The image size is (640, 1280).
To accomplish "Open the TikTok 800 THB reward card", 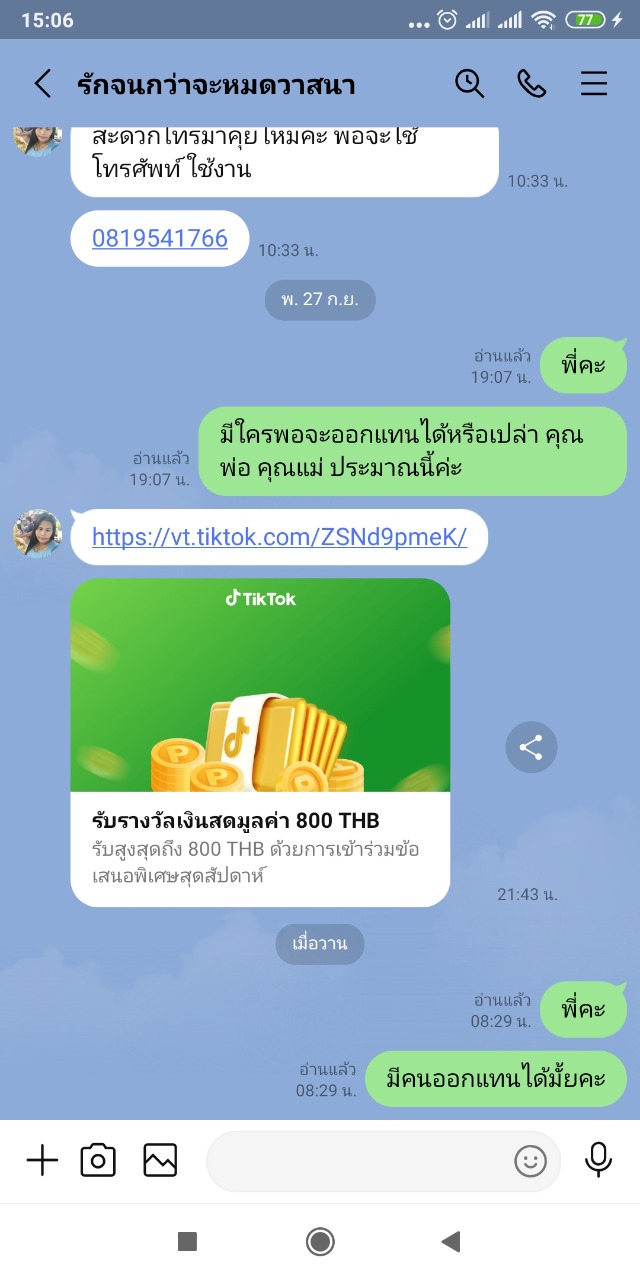I will click(x=260, y=742).
